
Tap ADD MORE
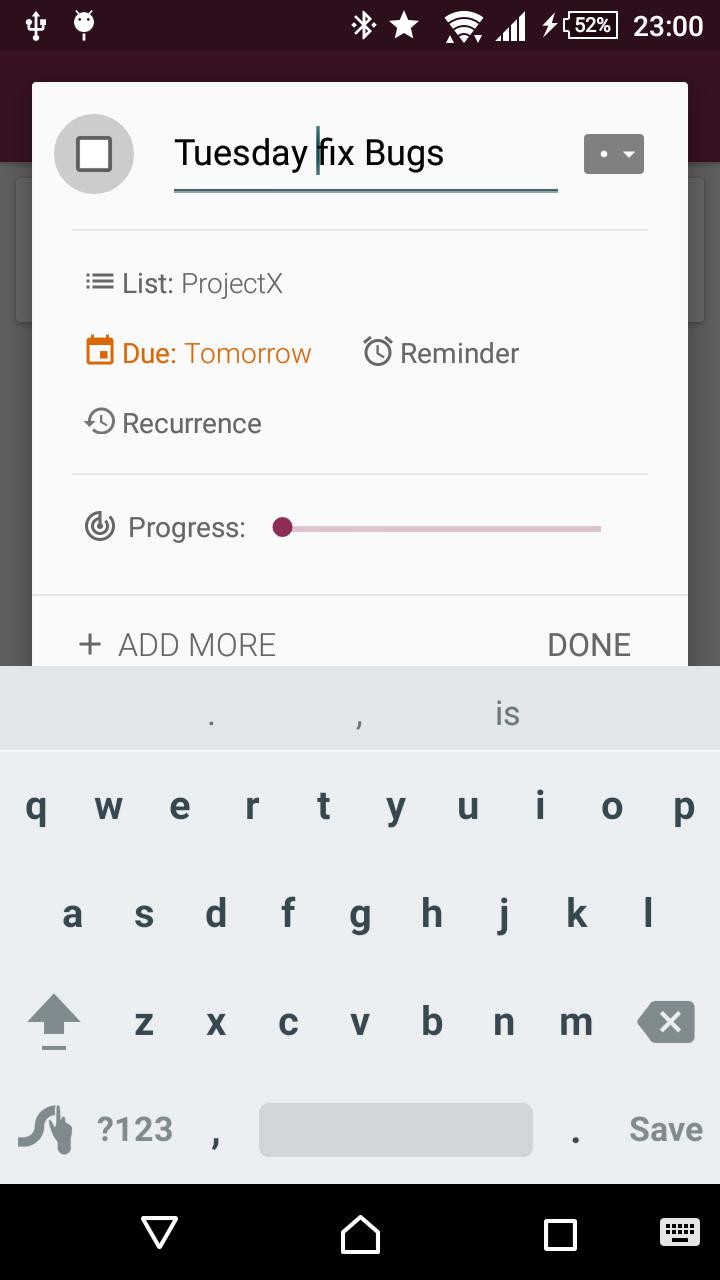click(x=178, y=645)
